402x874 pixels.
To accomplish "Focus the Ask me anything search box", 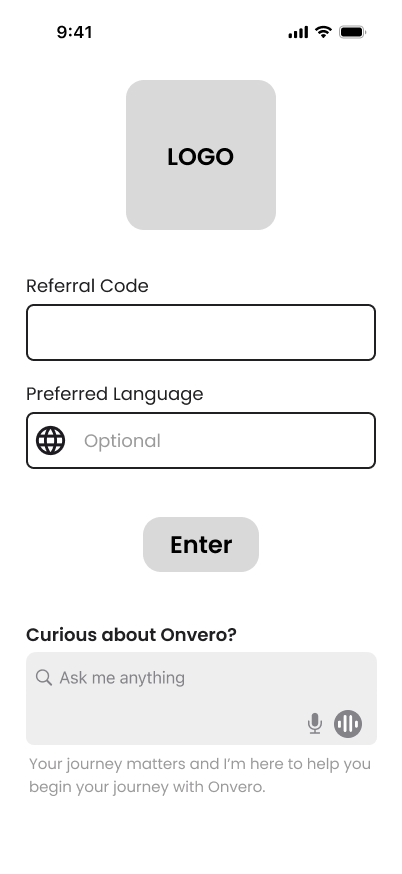I will click(201, 698).
